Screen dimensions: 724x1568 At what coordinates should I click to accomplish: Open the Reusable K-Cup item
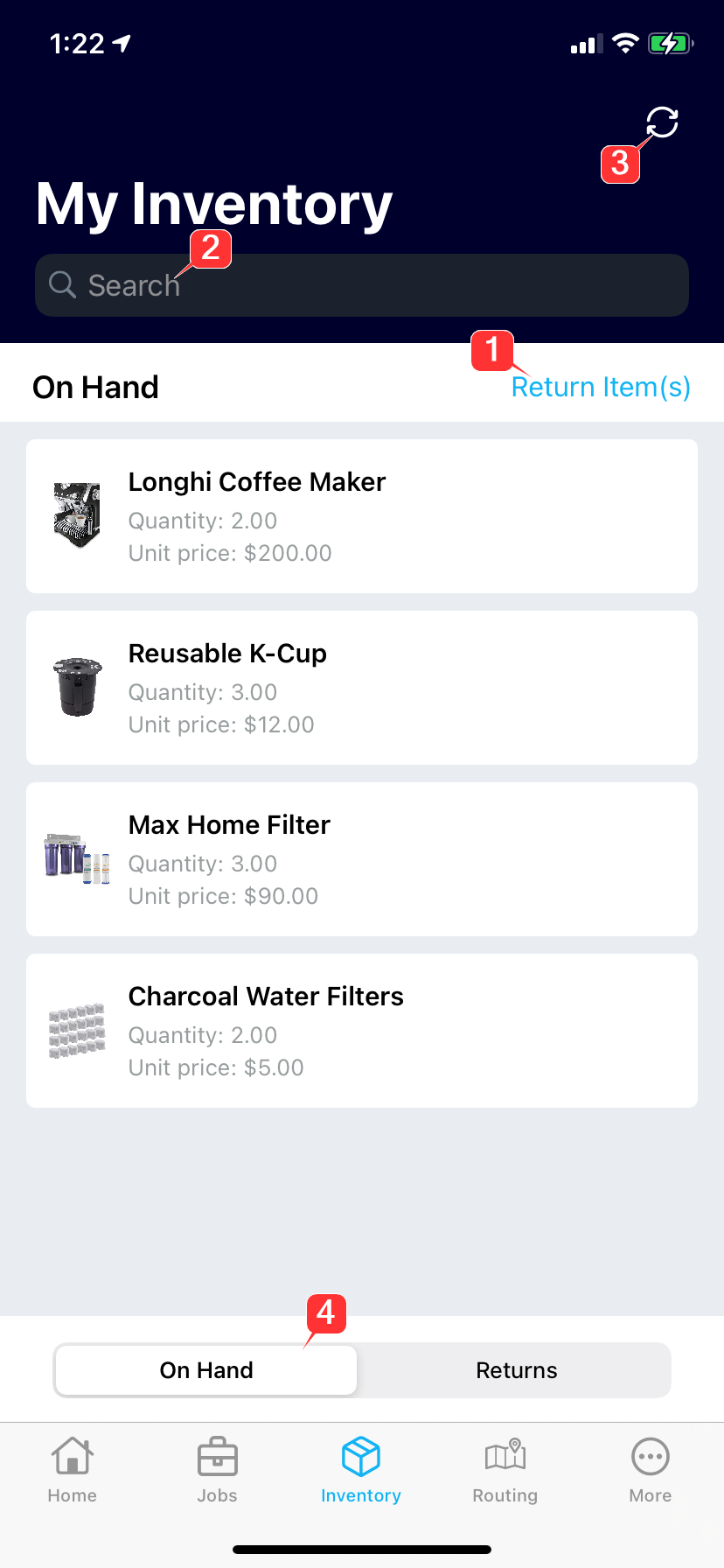pos(362,688)
